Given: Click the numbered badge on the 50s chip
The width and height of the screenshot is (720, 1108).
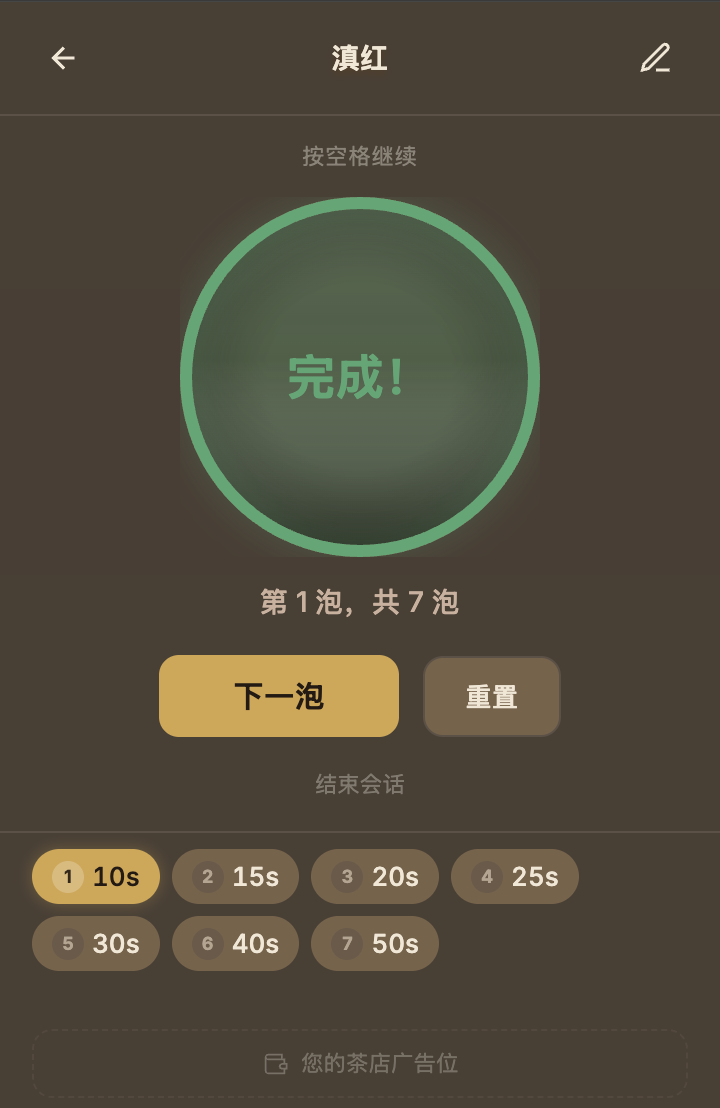Looking at the screenshot, I should click(x=345, y=943).
